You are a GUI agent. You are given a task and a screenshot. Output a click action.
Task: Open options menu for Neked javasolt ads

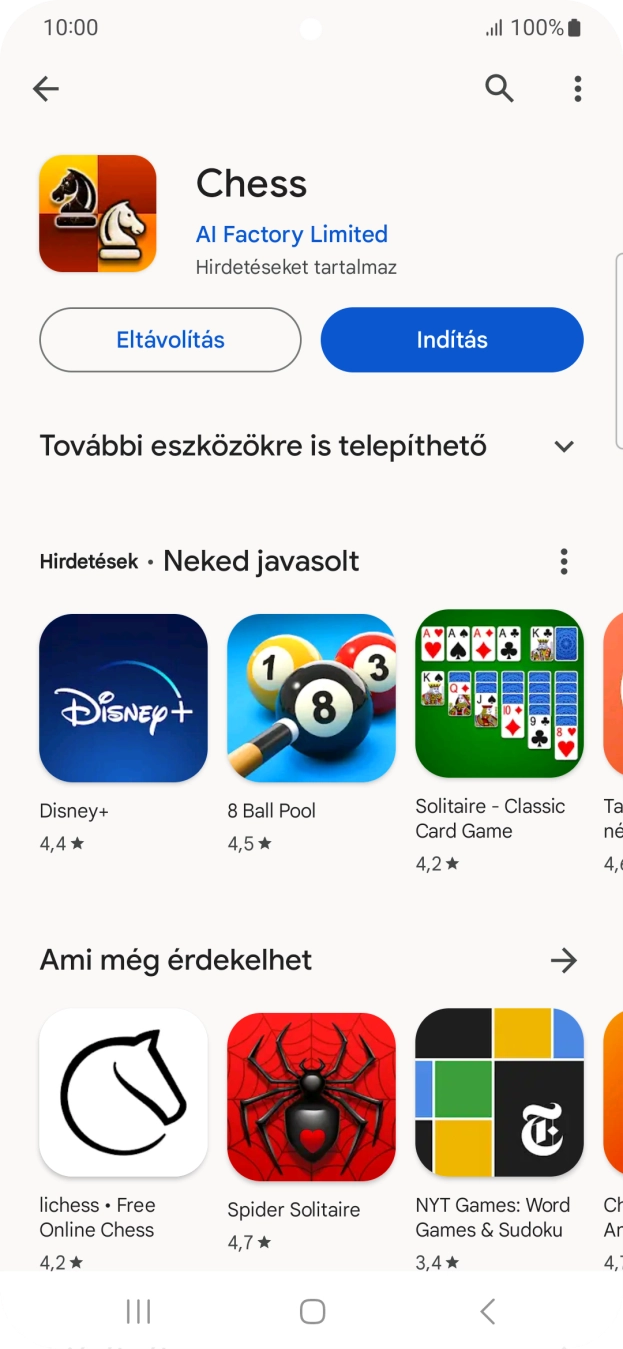pyautogui.click(x=564, y=561)
